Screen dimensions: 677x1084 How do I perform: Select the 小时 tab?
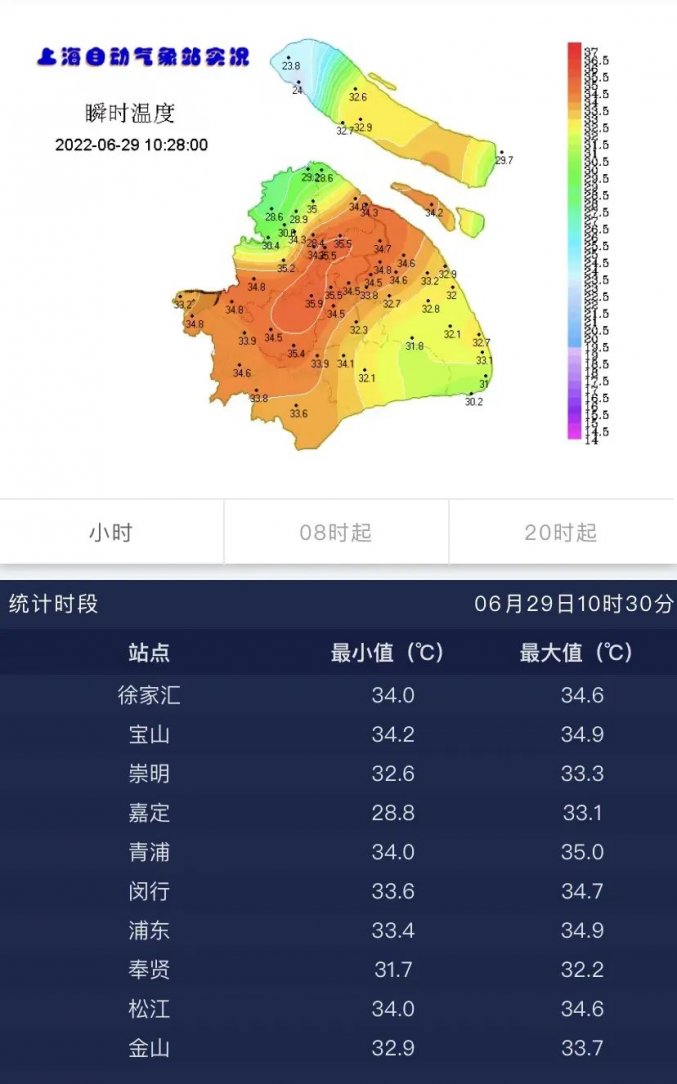111,532
